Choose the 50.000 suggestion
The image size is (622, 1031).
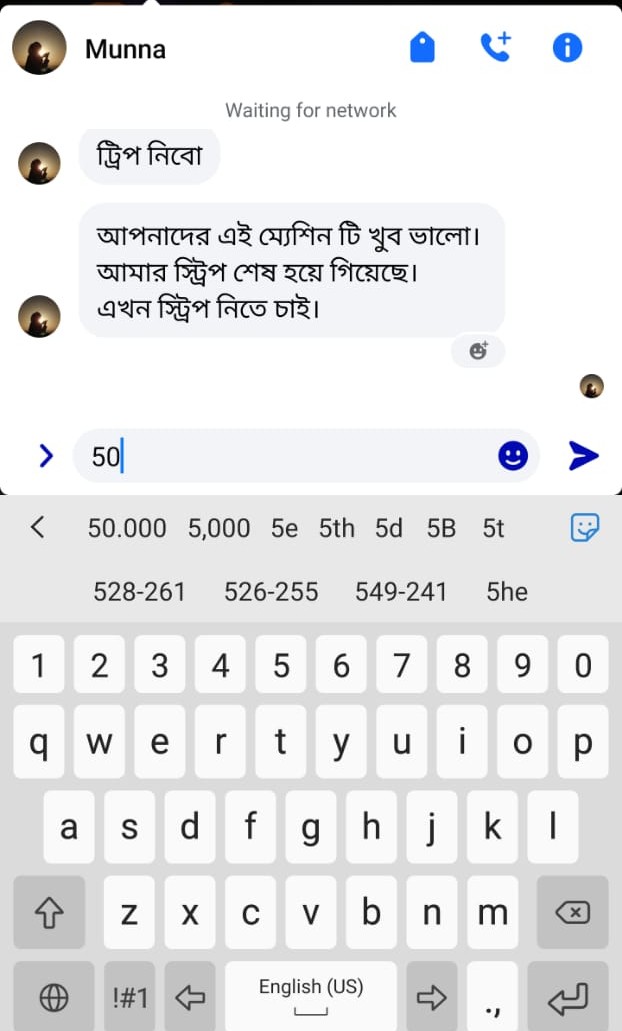point(127,528)
